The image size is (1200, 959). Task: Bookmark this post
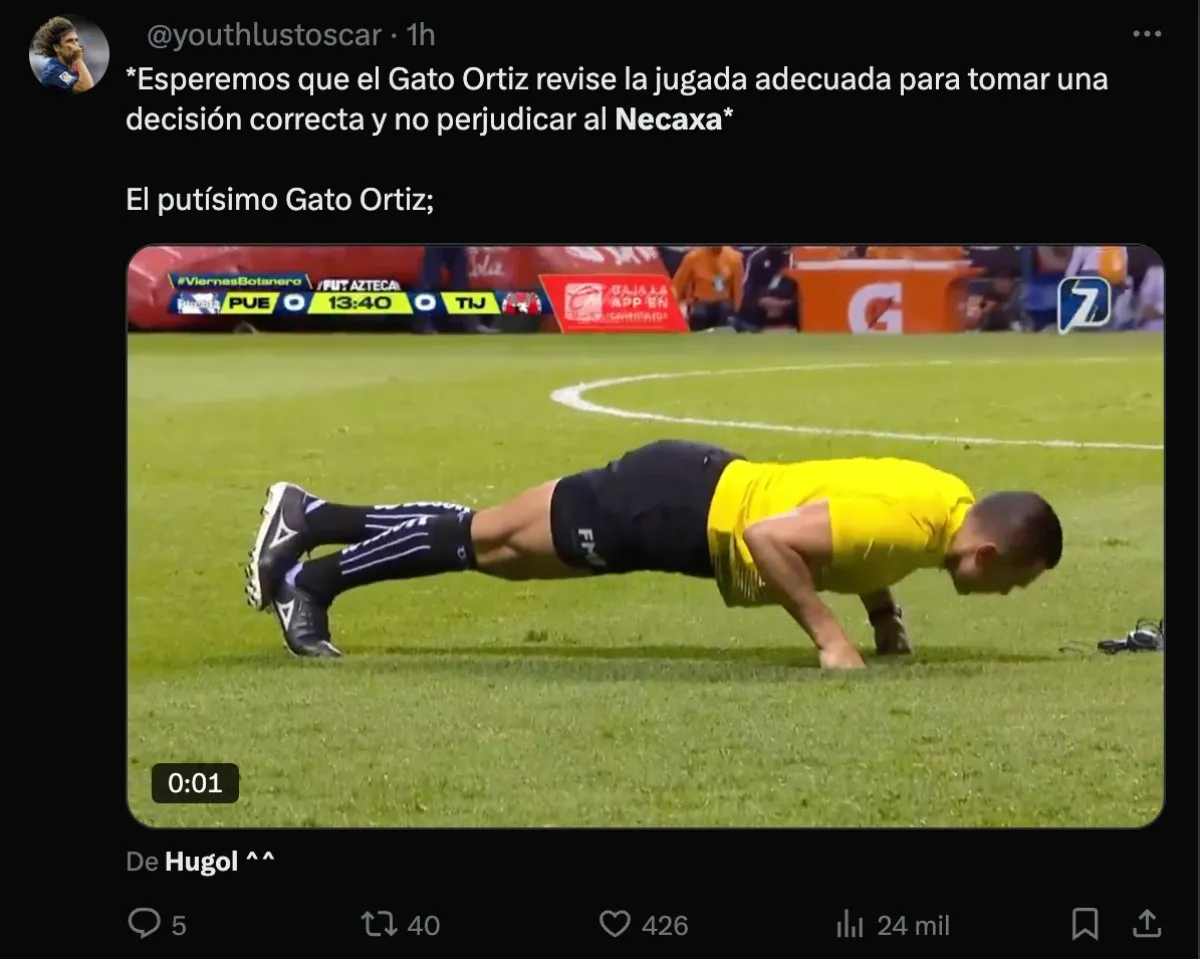coord(1084,924)
